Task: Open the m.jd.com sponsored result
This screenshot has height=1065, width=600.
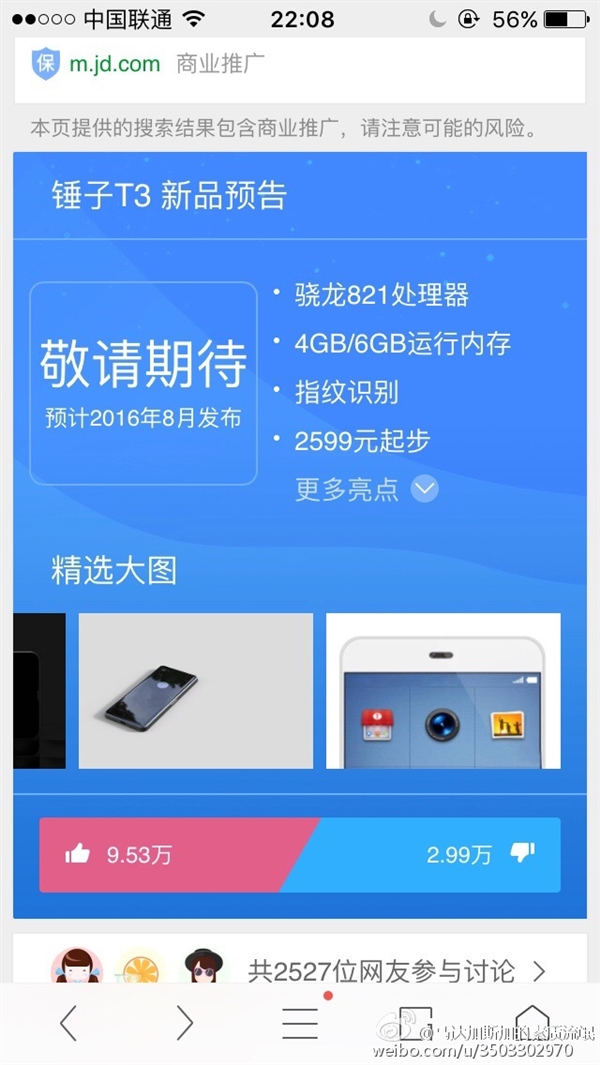Action: [x=114, y=65]
